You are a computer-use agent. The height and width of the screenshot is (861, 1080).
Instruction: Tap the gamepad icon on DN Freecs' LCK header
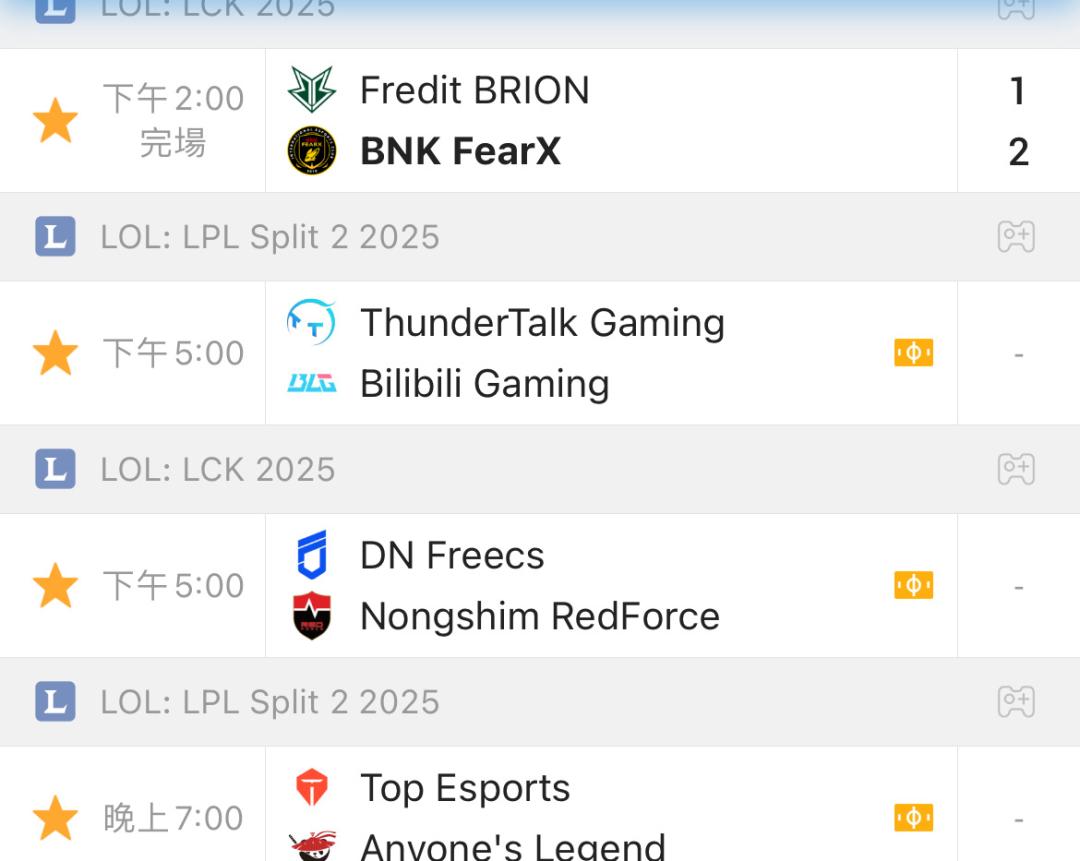tap(1015, 469)
